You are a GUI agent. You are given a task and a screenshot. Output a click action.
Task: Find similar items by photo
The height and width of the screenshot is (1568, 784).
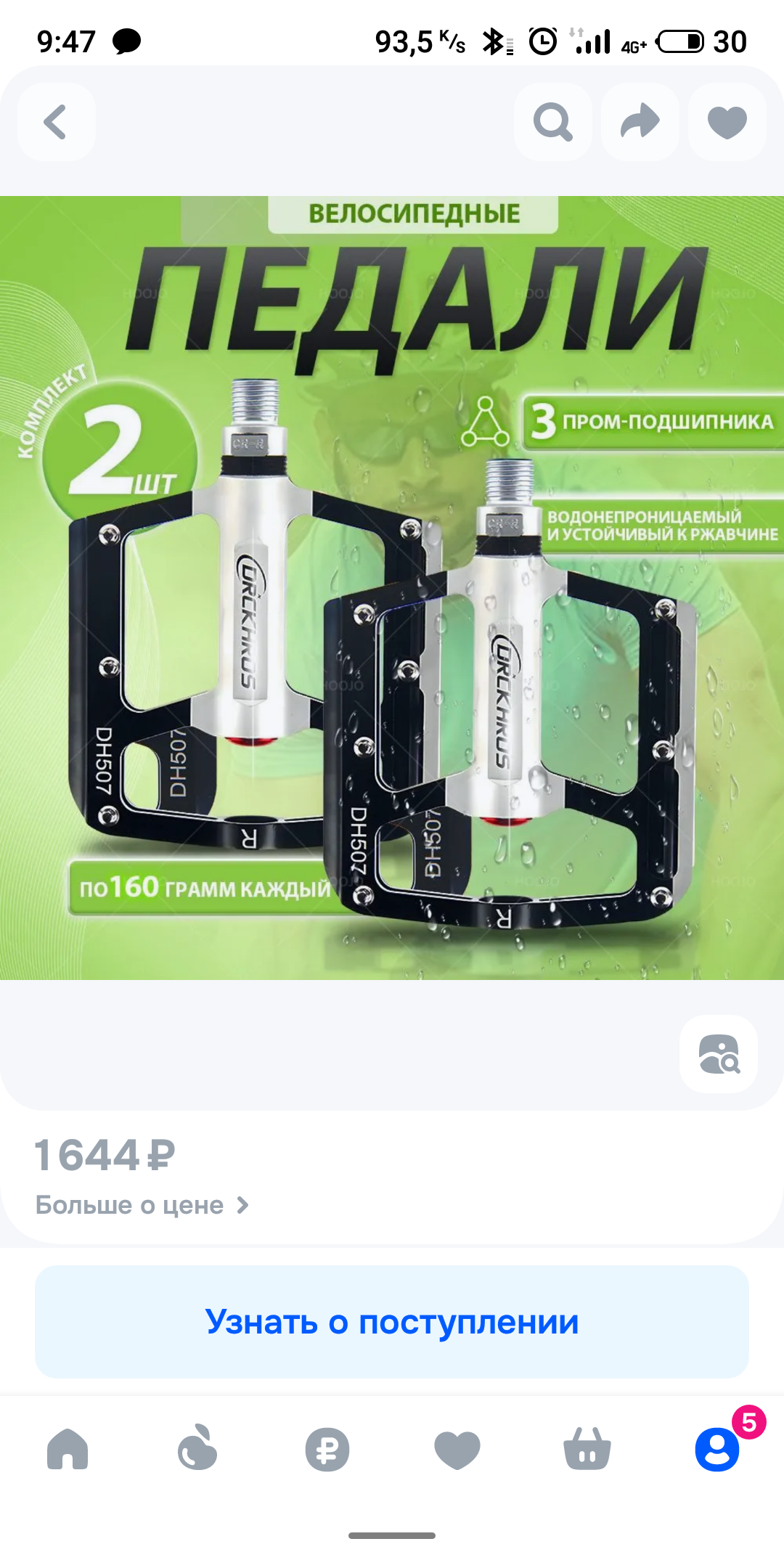click(x=719, y=1054)
